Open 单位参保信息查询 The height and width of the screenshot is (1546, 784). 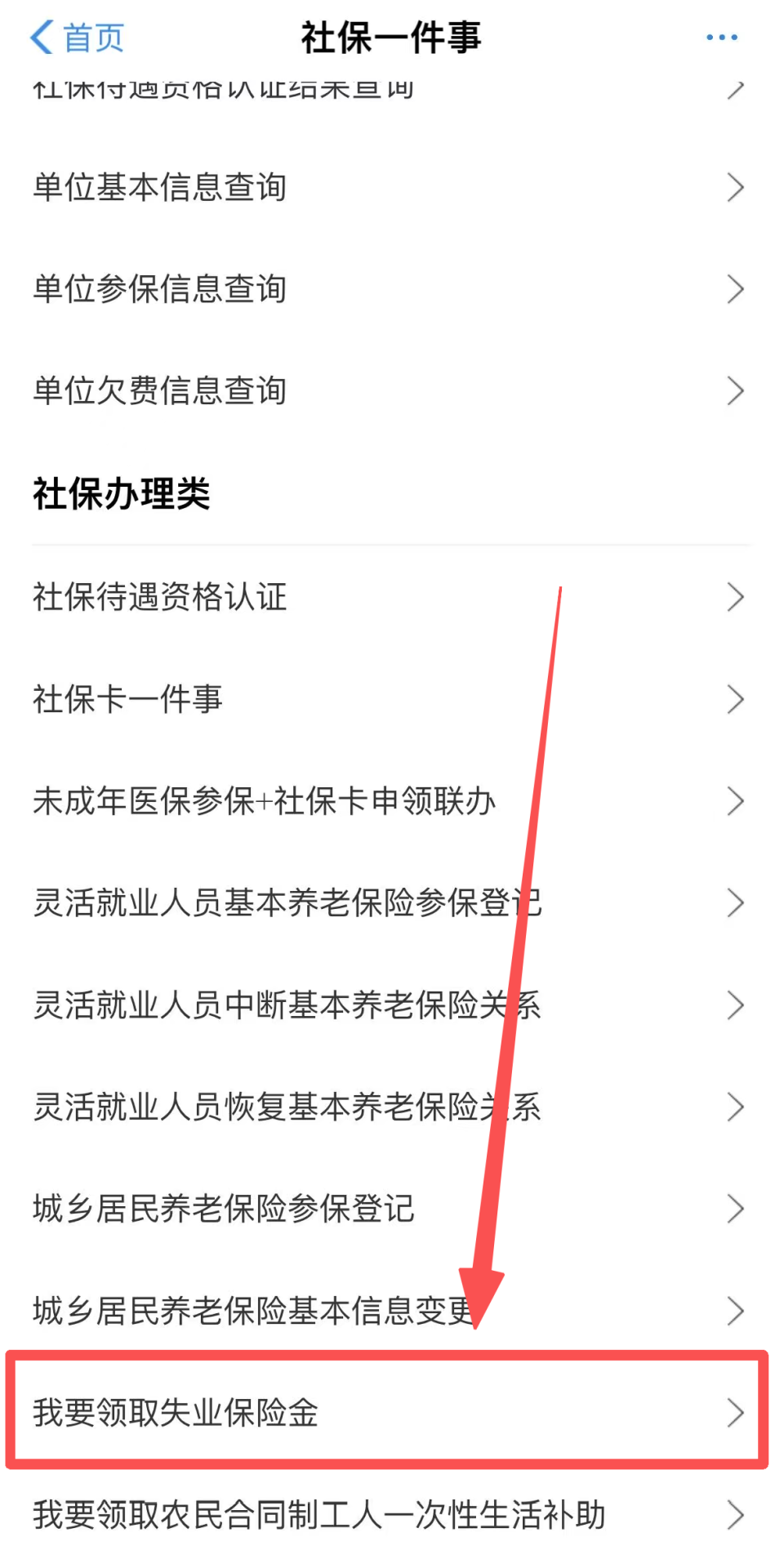click(159, 289)
